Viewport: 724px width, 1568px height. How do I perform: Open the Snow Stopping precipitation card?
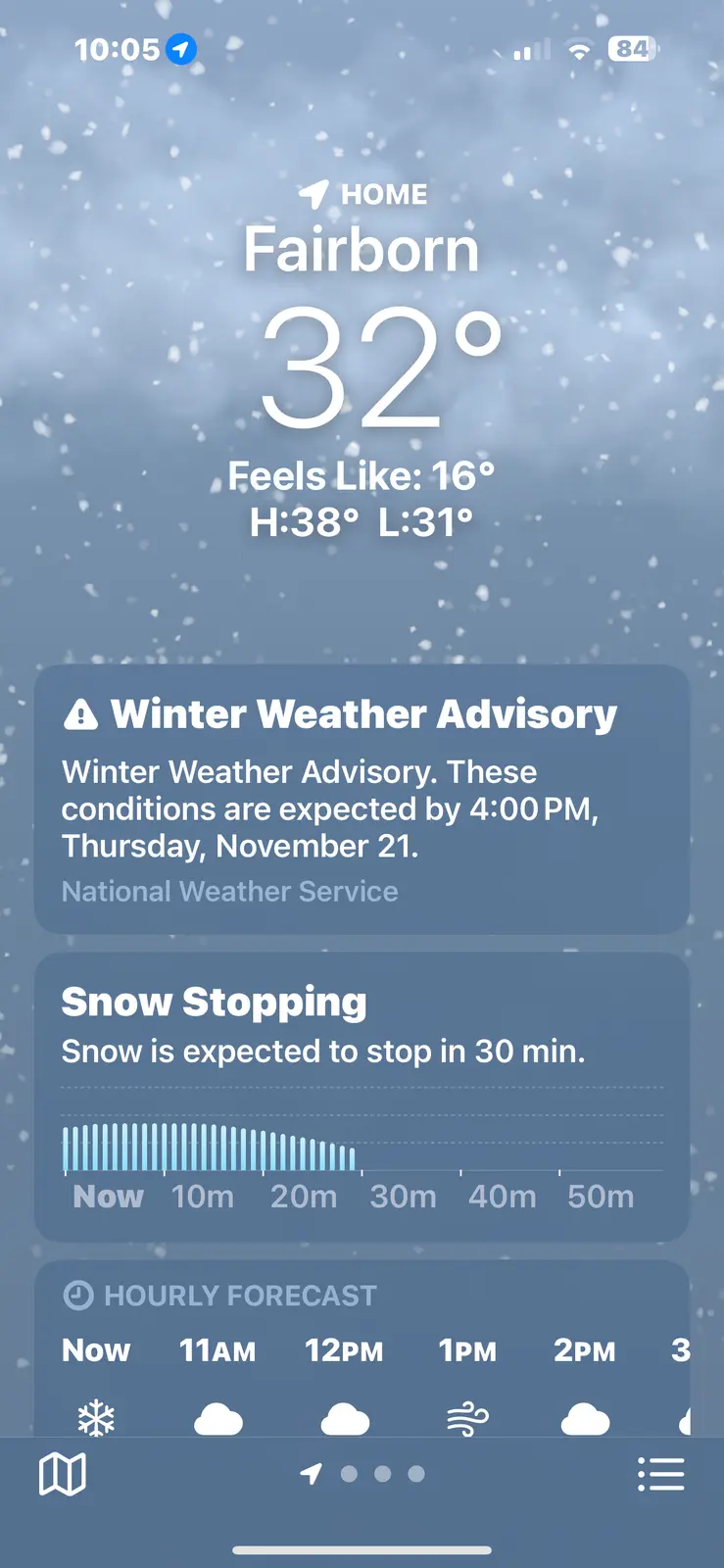(362, 1098)
